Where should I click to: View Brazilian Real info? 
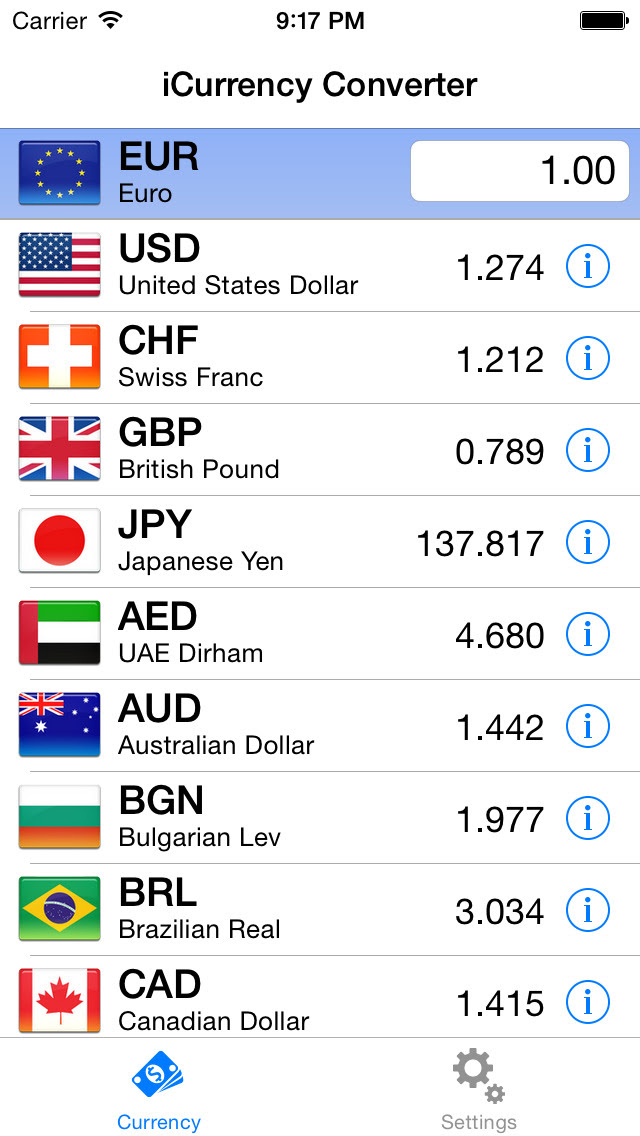click(x=588, y=910)
